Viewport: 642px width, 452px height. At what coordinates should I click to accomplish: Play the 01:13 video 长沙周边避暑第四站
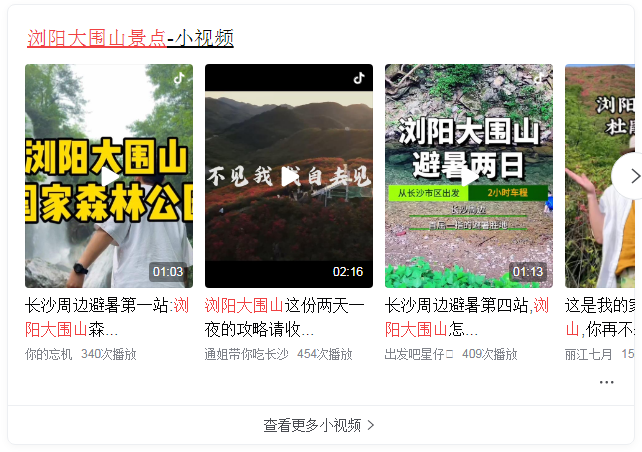click(x=469, y=177)
